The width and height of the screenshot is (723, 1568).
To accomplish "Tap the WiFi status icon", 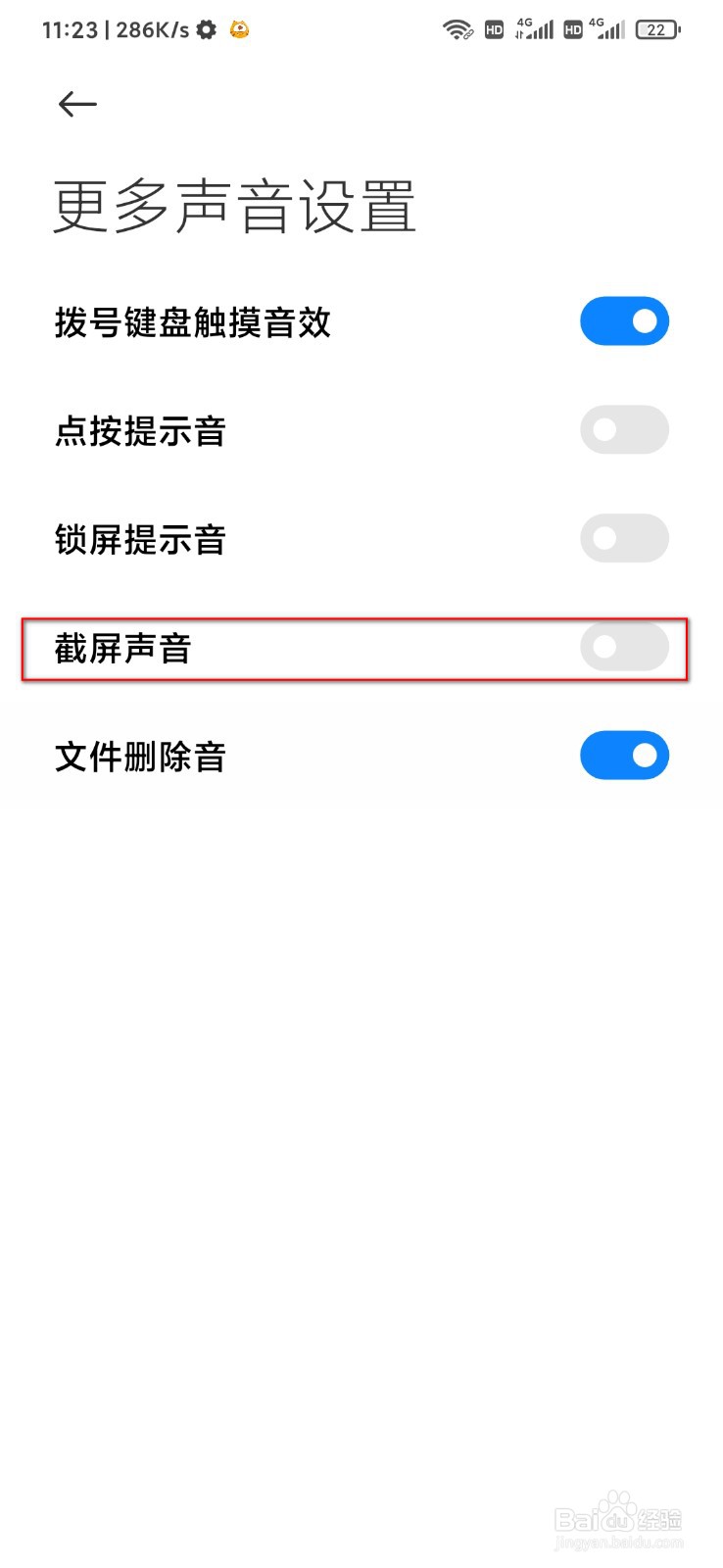I will coord(457,29).
